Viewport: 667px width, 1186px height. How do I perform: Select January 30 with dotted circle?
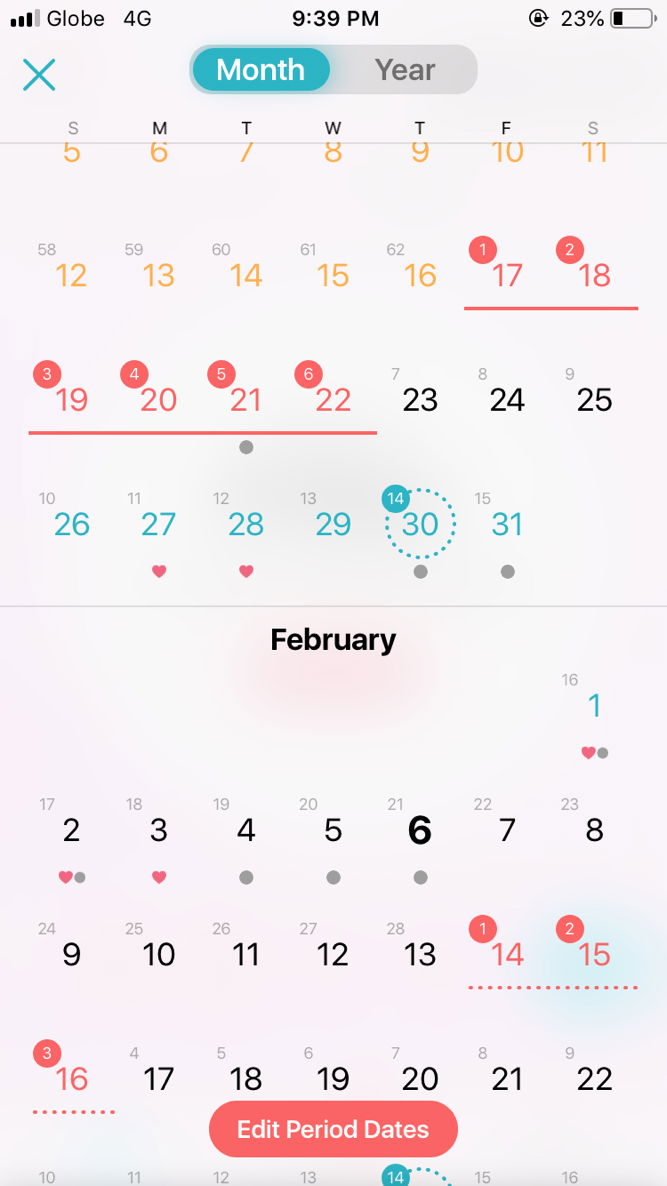[420, 524]
